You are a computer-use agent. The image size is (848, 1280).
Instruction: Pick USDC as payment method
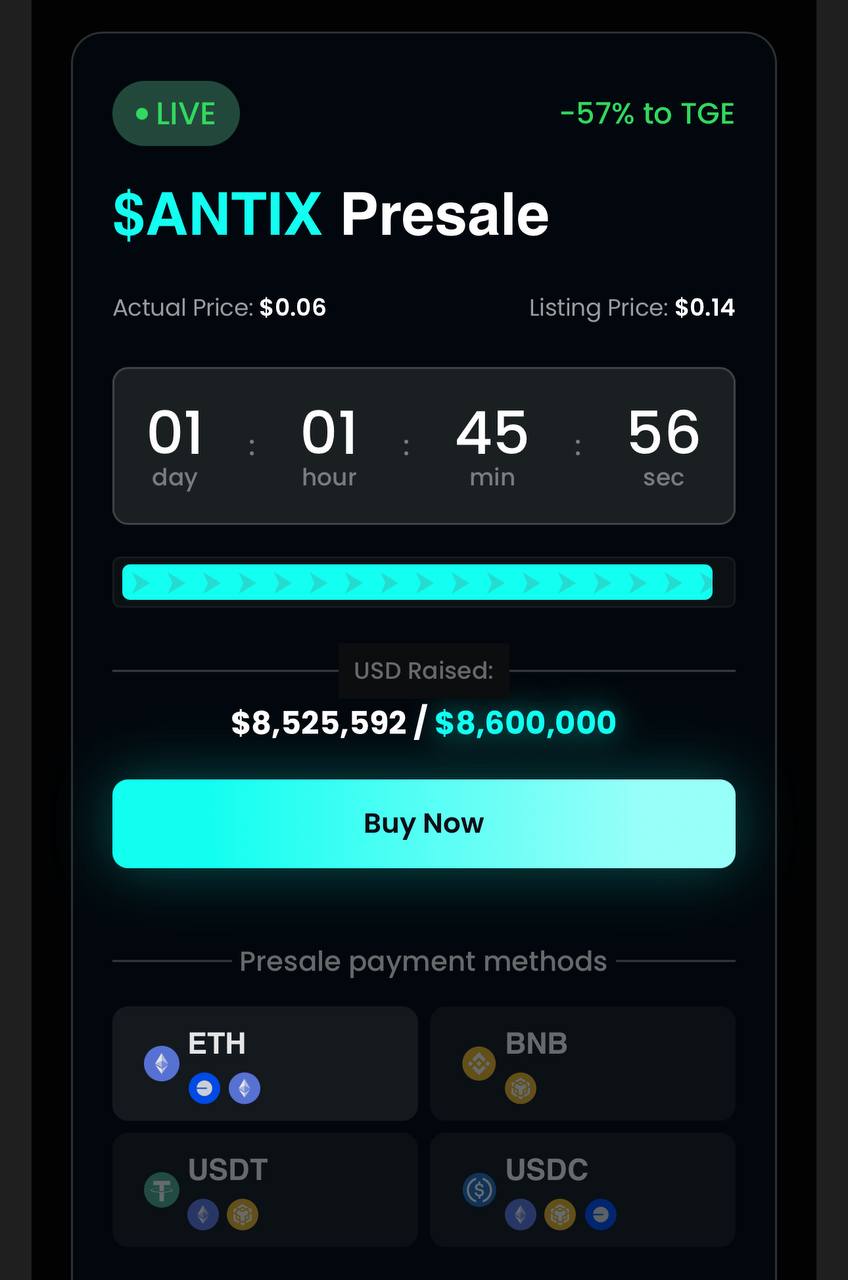582,1190
